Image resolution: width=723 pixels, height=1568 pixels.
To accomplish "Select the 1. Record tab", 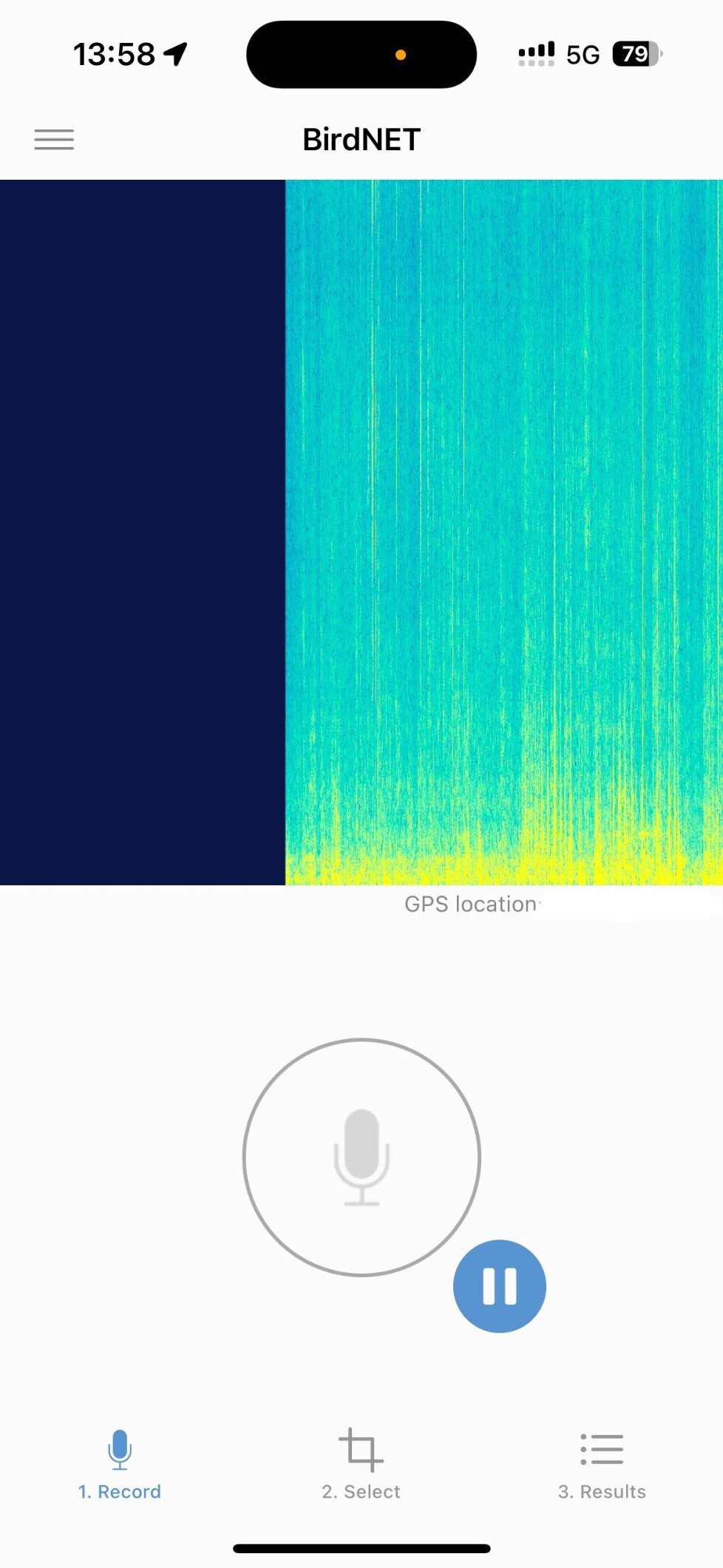I will 120,1464.
